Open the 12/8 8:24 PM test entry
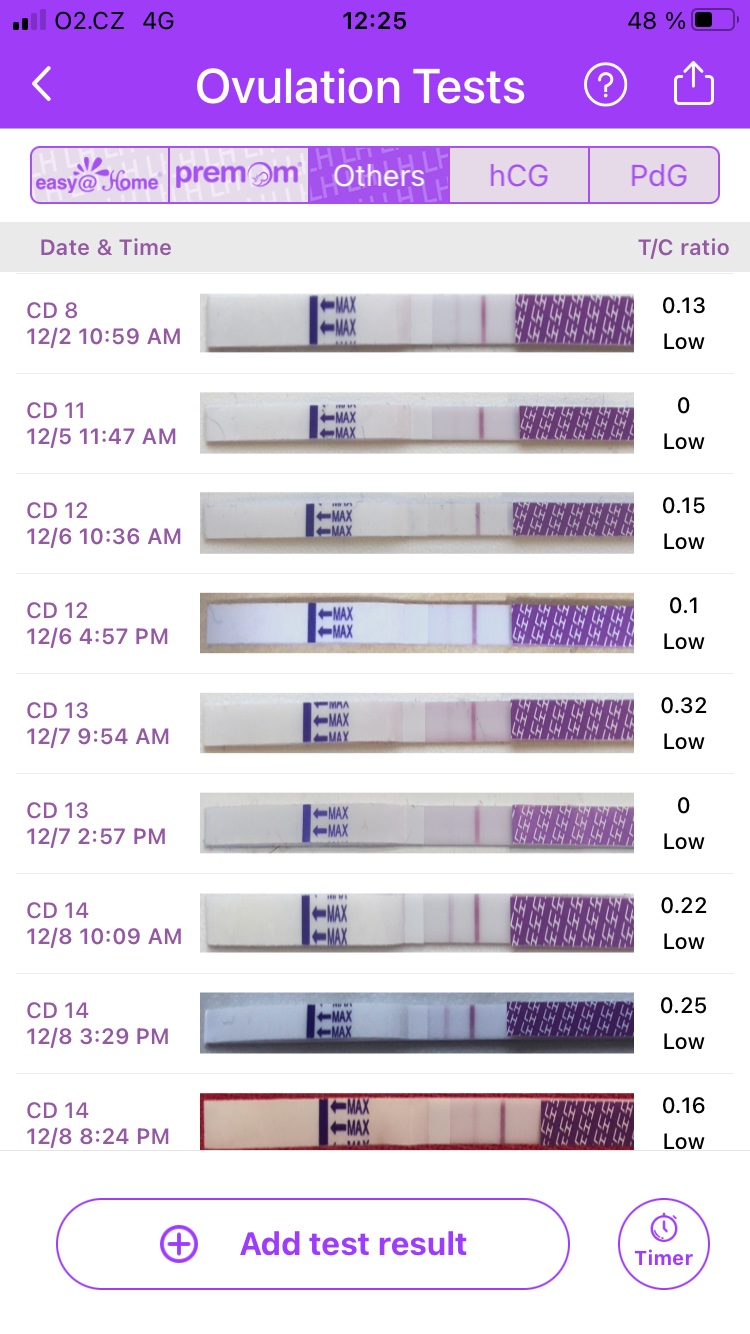Image resolution: width=750 pixels, height=1334 pixels. click(x=374, y=1121)
